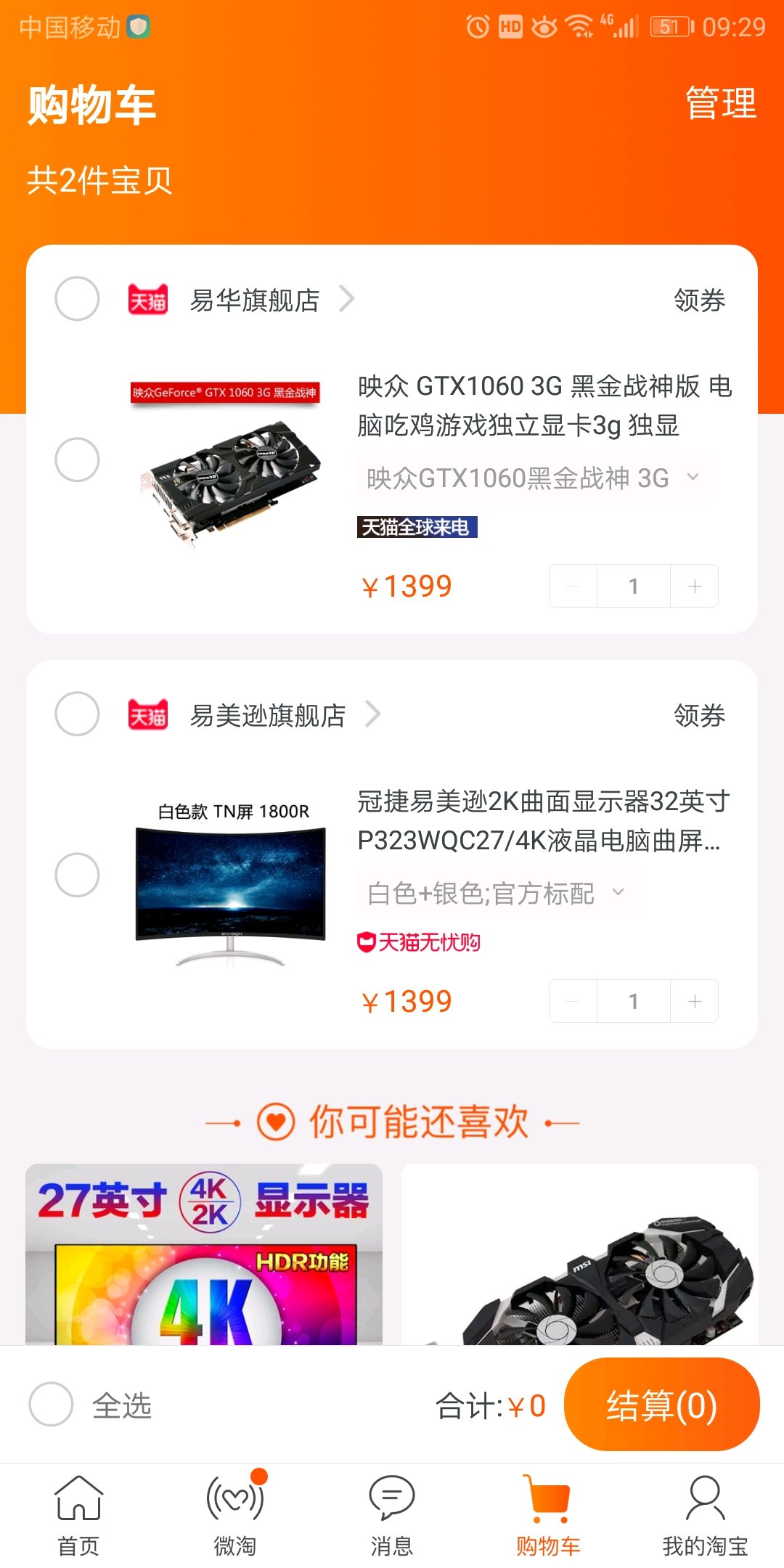Image resolution: width=784 pixels, height=1568 pixels.
Task: Open the 我的淘宝 tab
Action: pos(705,1516)
